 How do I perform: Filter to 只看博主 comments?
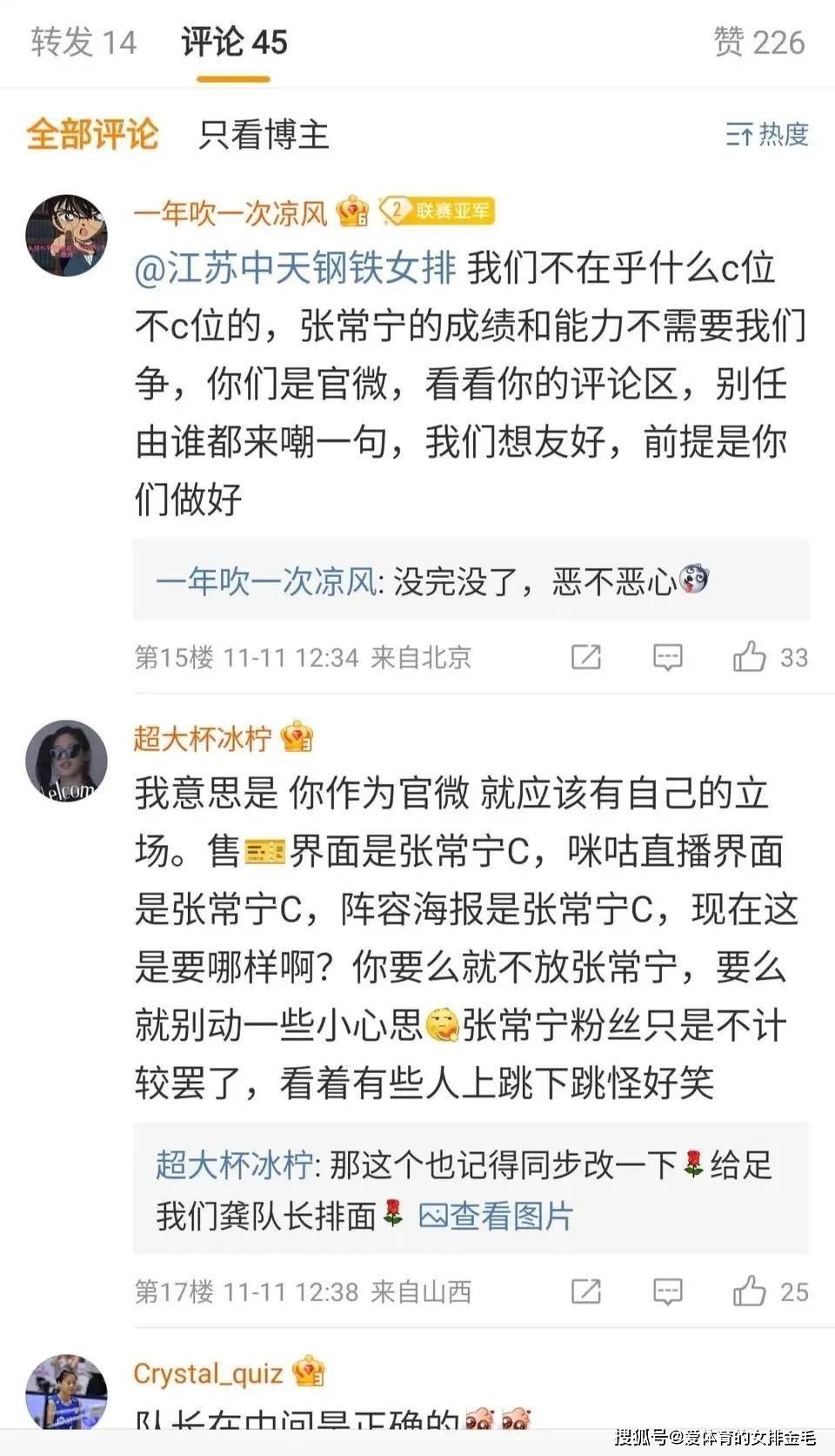pos(264,135)
